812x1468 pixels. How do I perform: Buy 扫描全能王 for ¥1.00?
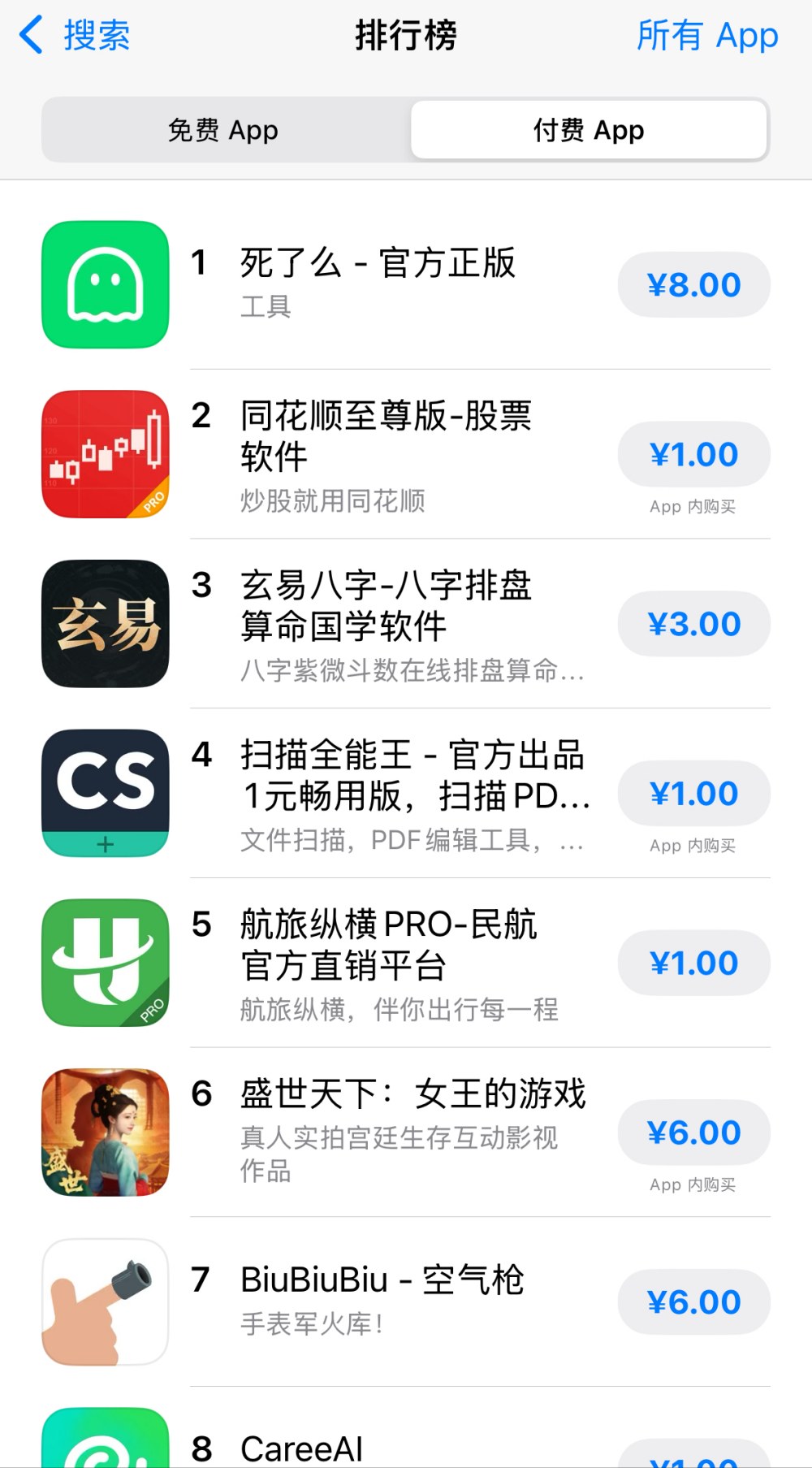pyautogui.click(x=694, y=793)
